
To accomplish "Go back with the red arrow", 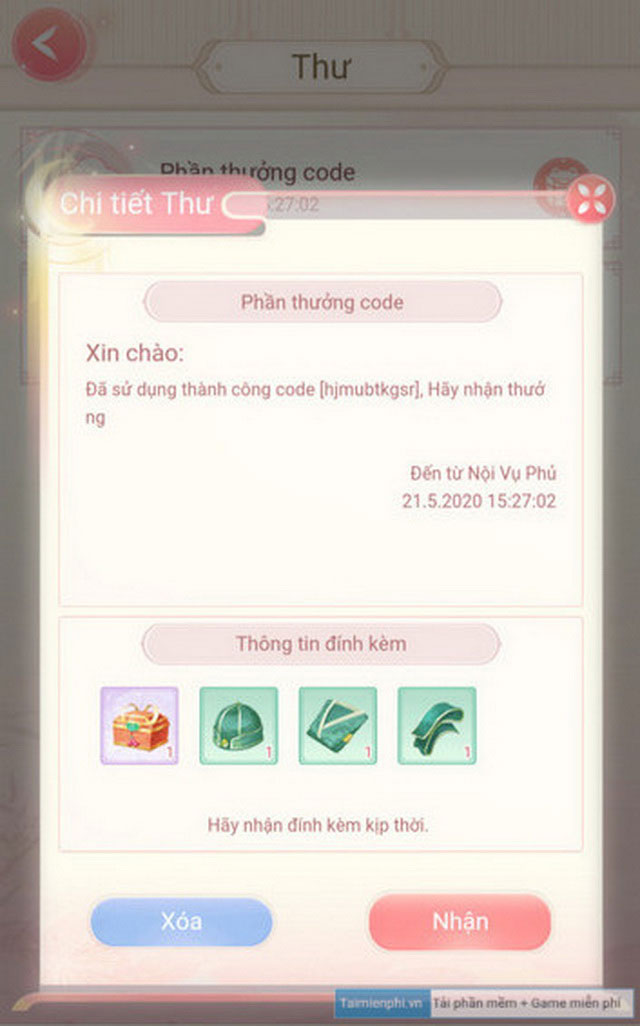I will point(44,46).
